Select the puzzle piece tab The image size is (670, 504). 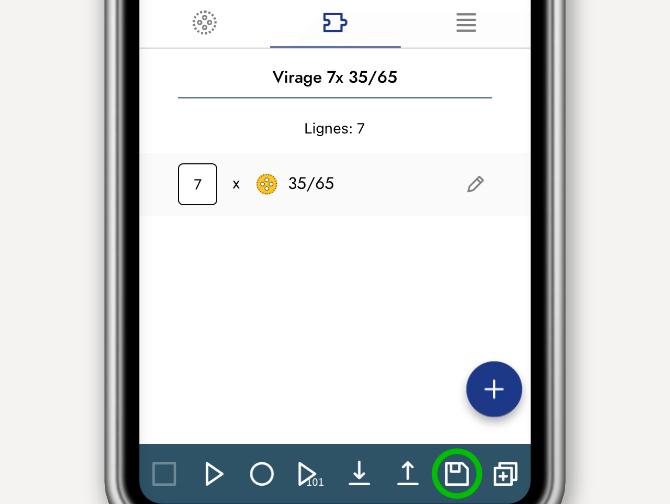(x=335, y=23)
